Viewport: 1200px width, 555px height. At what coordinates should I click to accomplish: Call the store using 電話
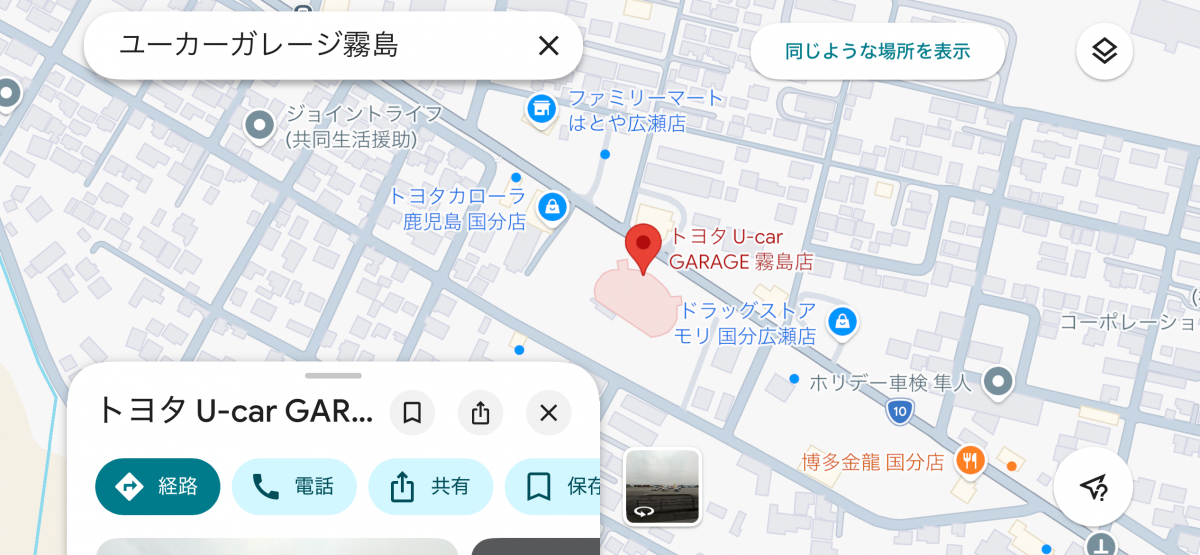tap(294, 487)
